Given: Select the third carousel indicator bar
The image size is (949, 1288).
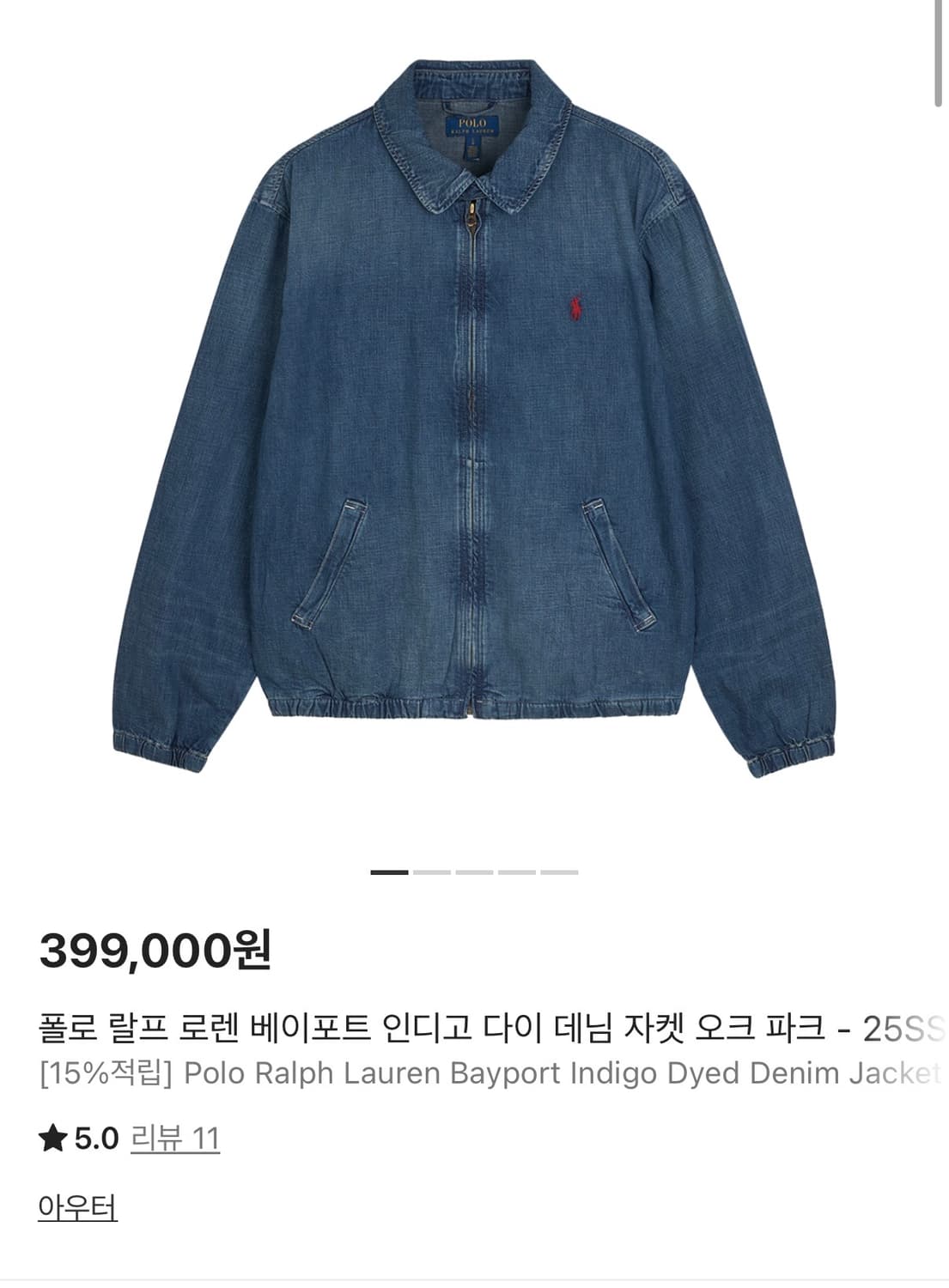Looking at the screenshot, I should (473, 871).
